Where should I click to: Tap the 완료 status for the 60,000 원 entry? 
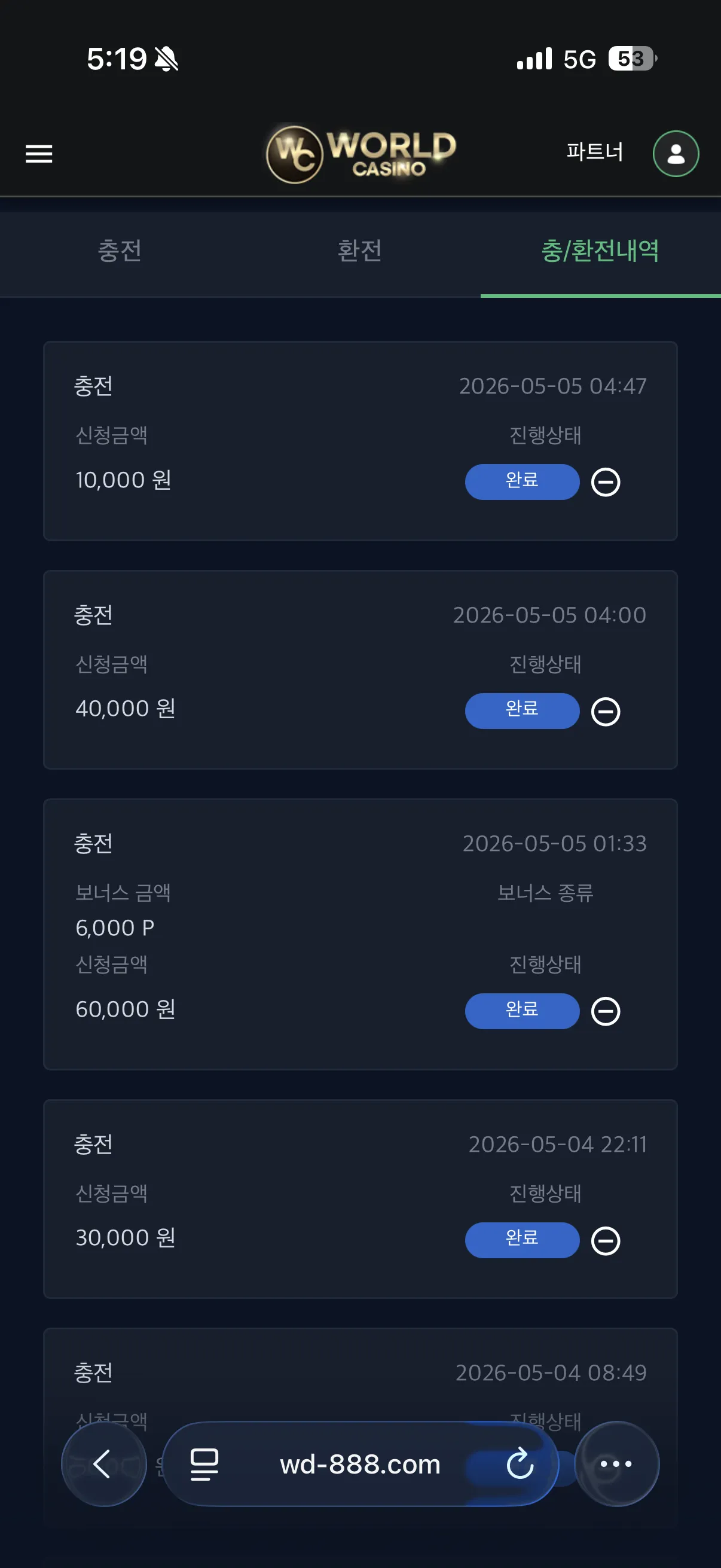(x=522, y=1011)
